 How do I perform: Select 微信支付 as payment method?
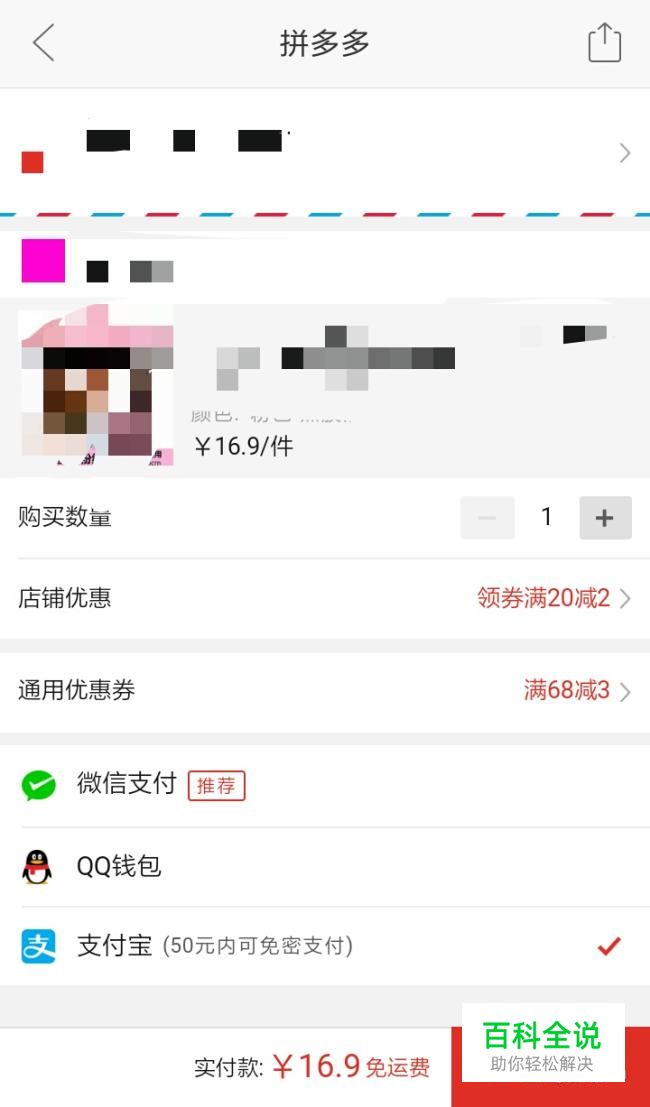click(x=325, y=785)
